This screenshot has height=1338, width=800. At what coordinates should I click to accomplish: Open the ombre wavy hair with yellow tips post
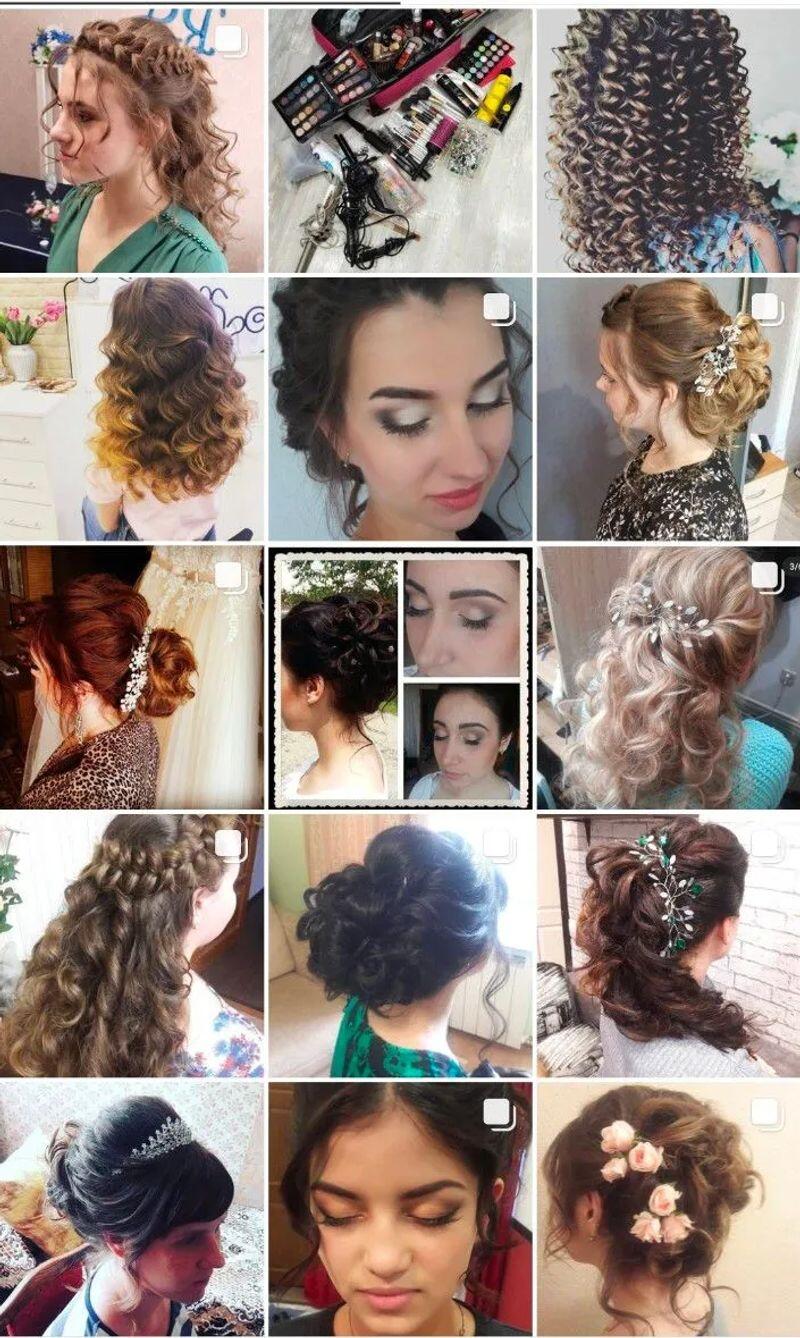[x=132, y=408]
